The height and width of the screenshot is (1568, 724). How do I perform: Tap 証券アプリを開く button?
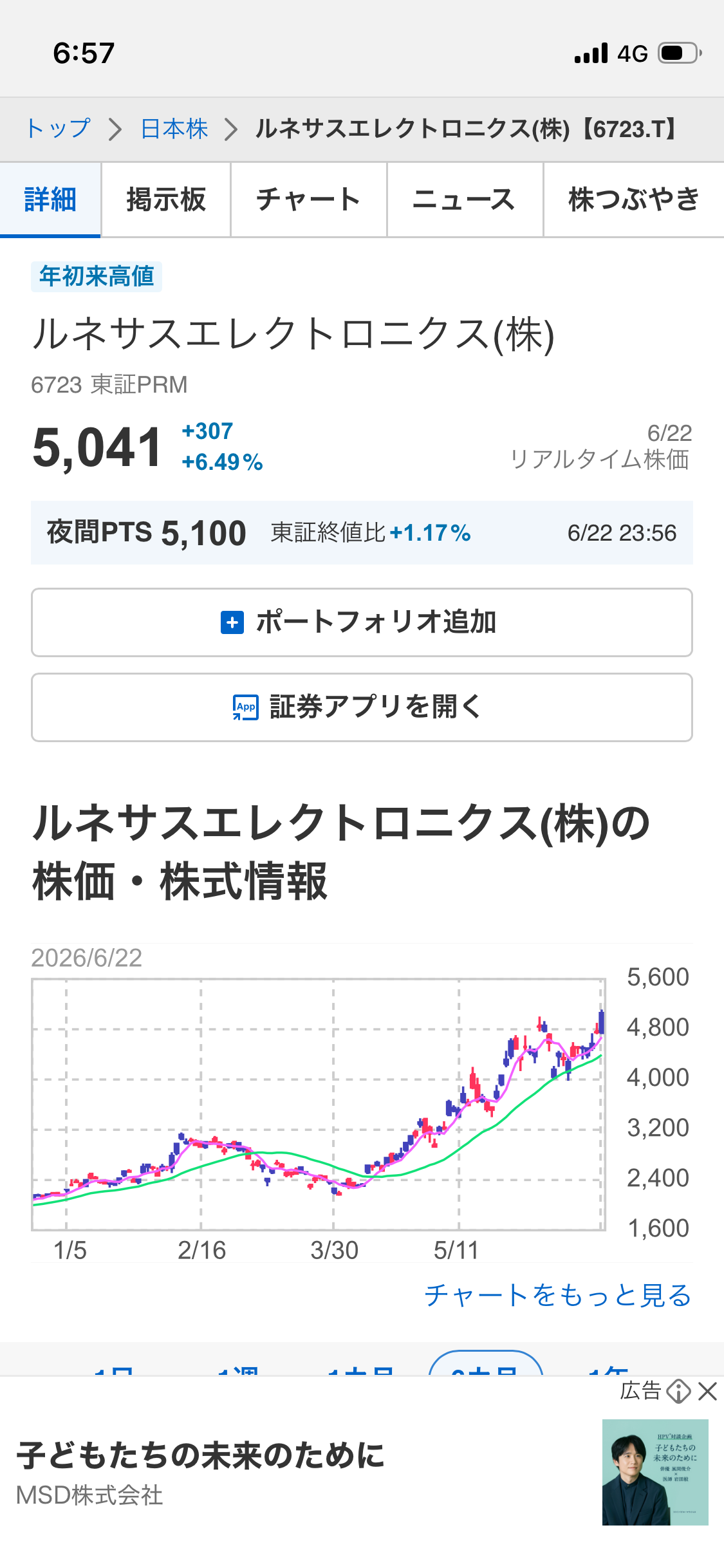pyautogui.click(x=362, y=707)
